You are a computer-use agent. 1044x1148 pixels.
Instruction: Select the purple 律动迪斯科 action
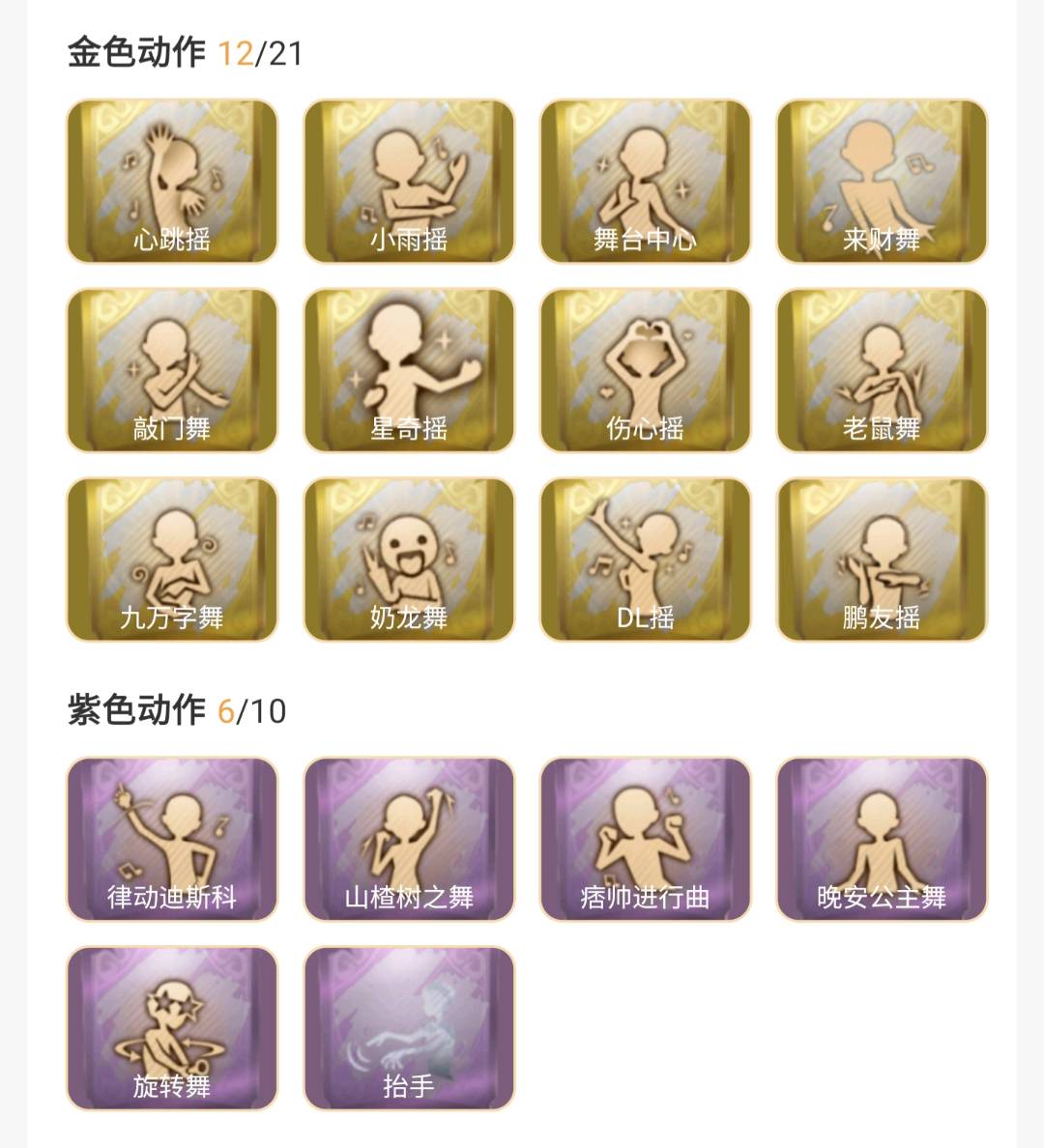172,839
